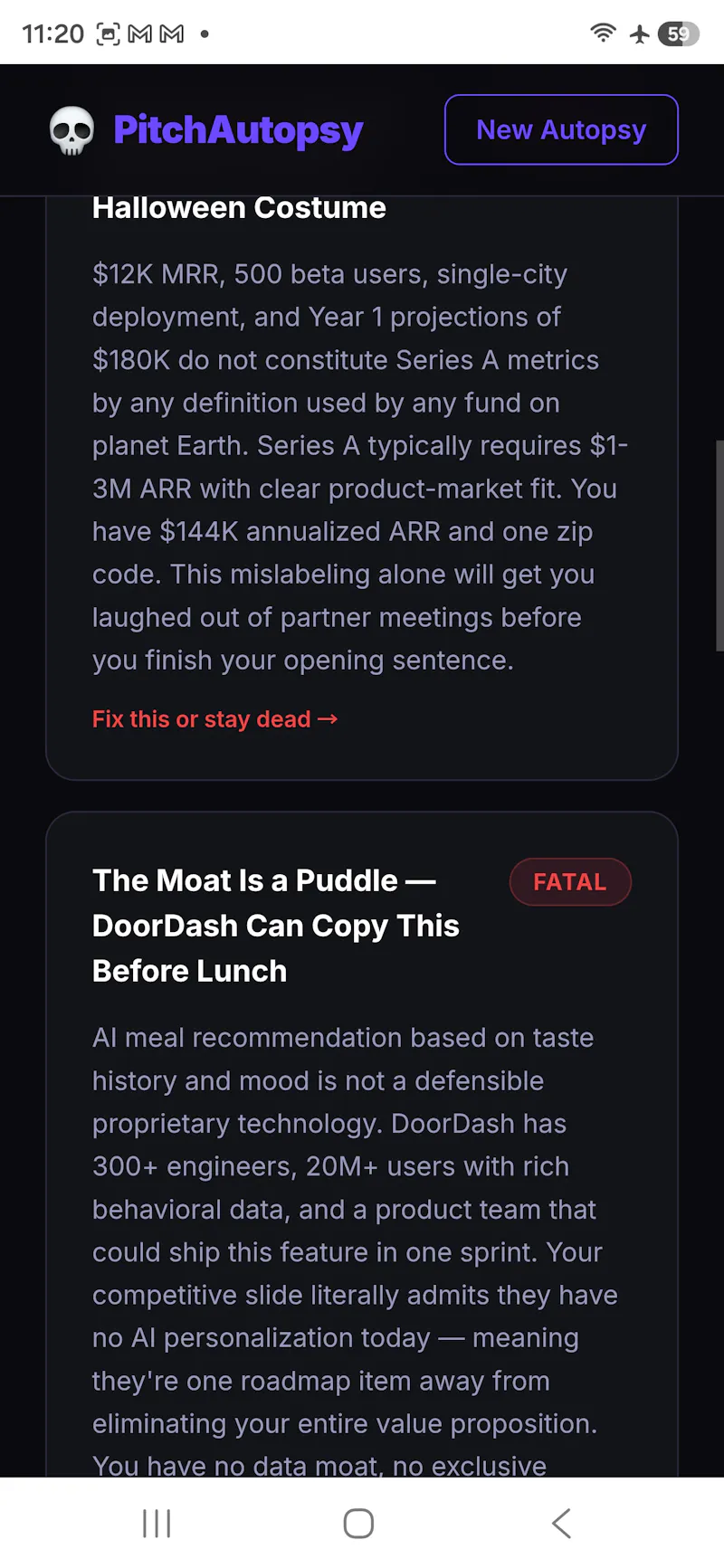Follow the 'Fix this or stay dead' link
This screenshot has width=724, height=1568.
coord(215,719)
